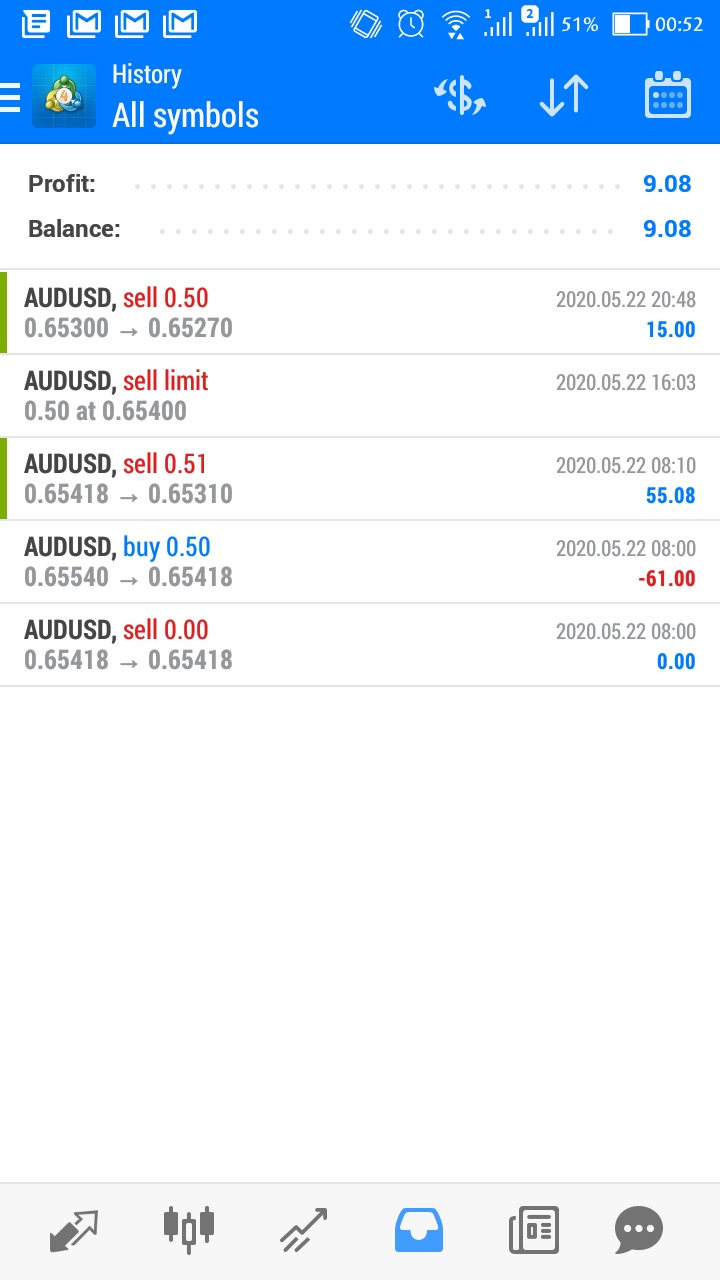Switch to the Quotes tab
Screen dimensions: 720x1280
(75, 1230)
